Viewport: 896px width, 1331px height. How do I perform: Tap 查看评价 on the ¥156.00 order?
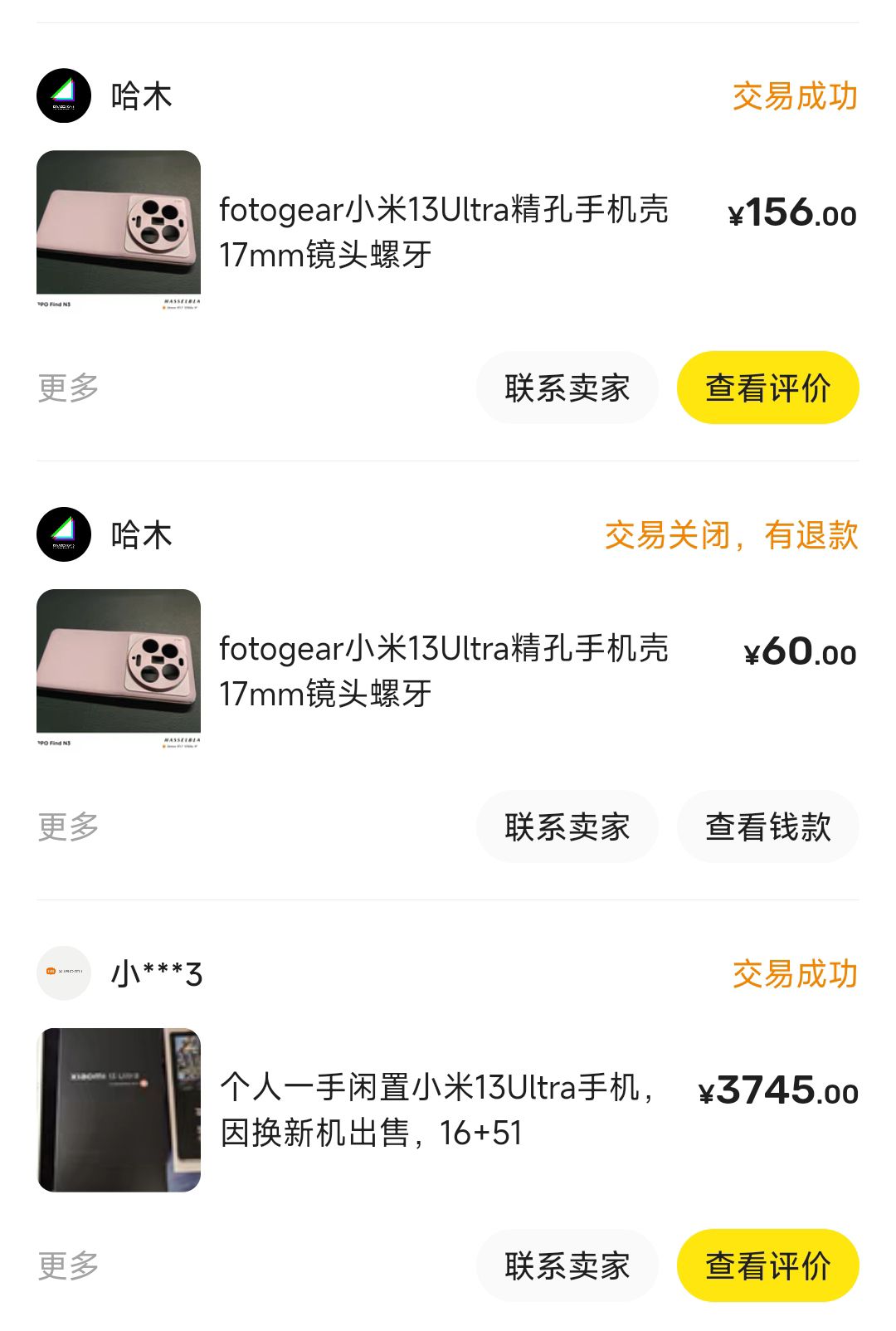tap(767, 388)
